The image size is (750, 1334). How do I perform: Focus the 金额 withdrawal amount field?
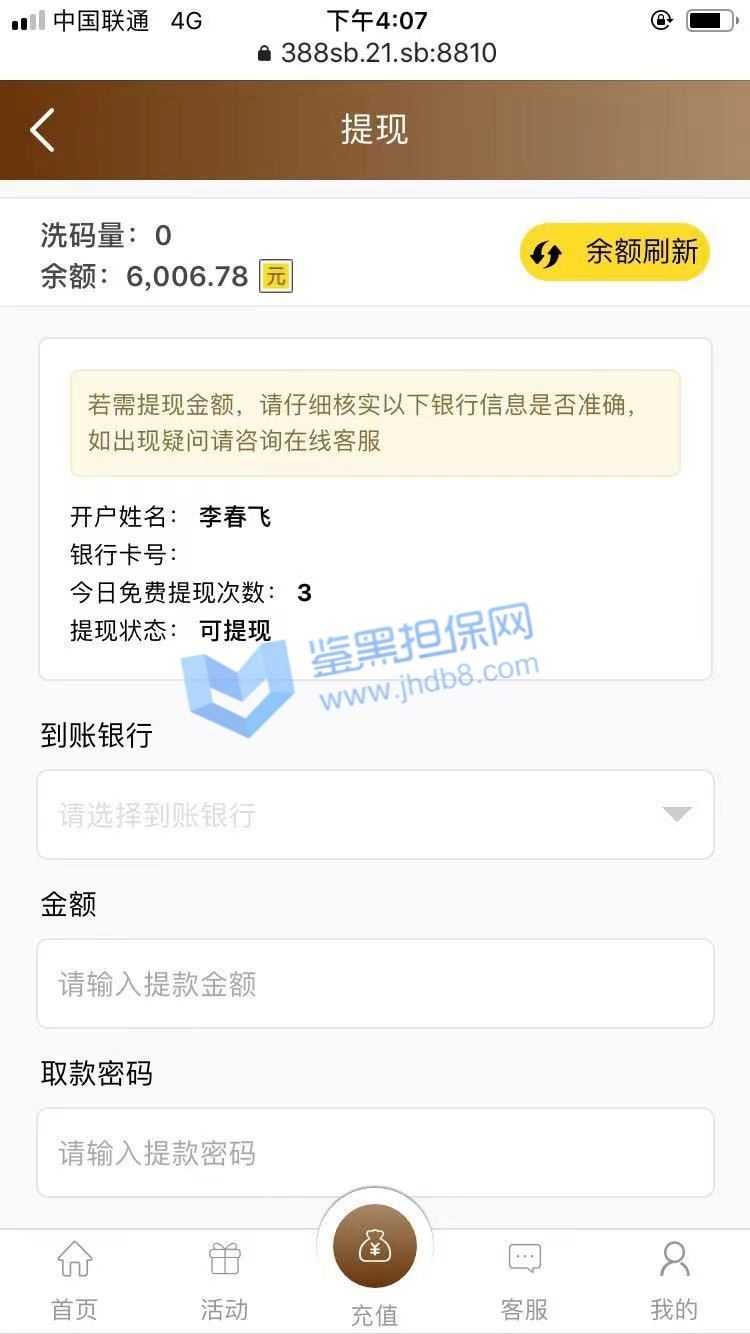pyautogui.click(x=375, y=983)
